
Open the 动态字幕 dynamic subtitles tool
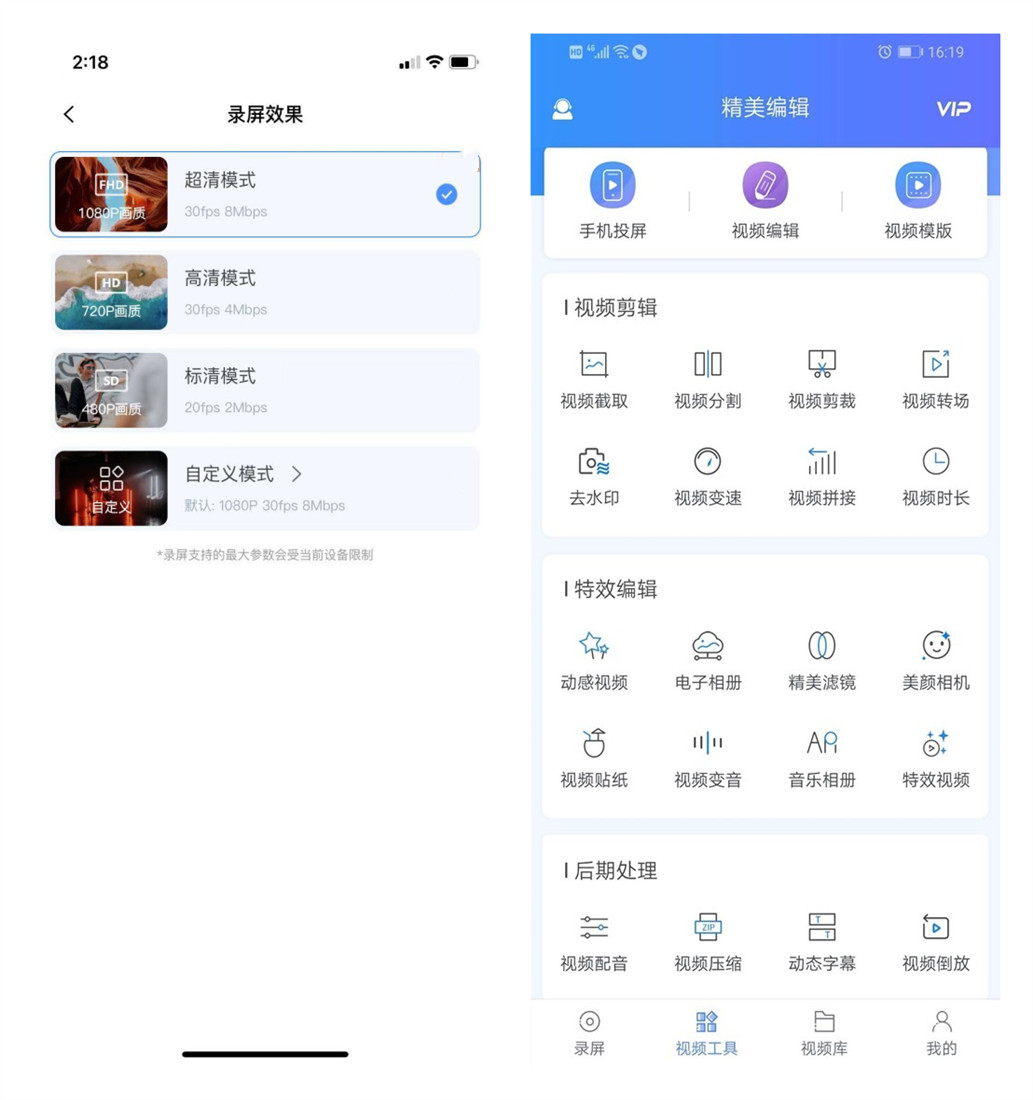tap(821, 940)
